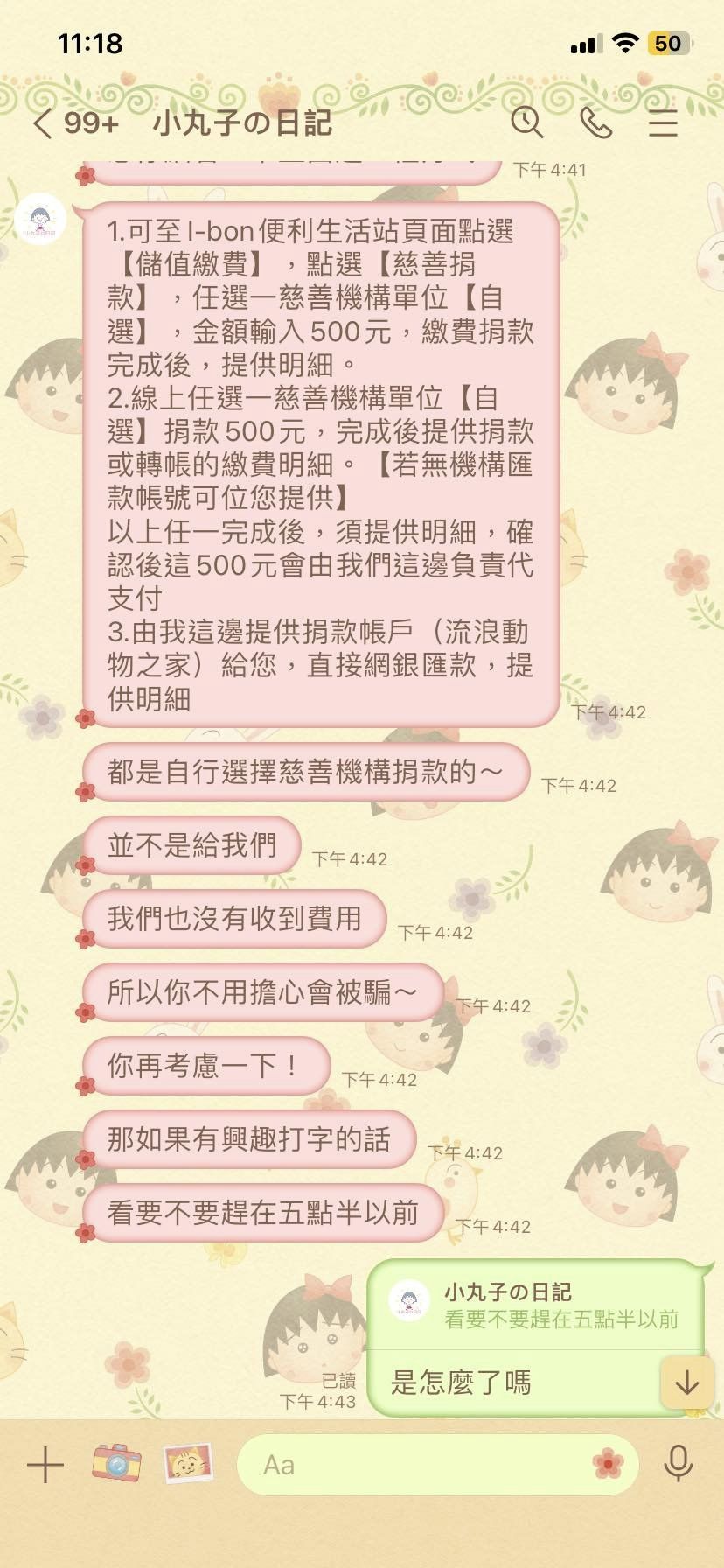Viewport: 724px width, 1568px height.
Task: Open the photo gallery picker
Action: pos(188,1463)
